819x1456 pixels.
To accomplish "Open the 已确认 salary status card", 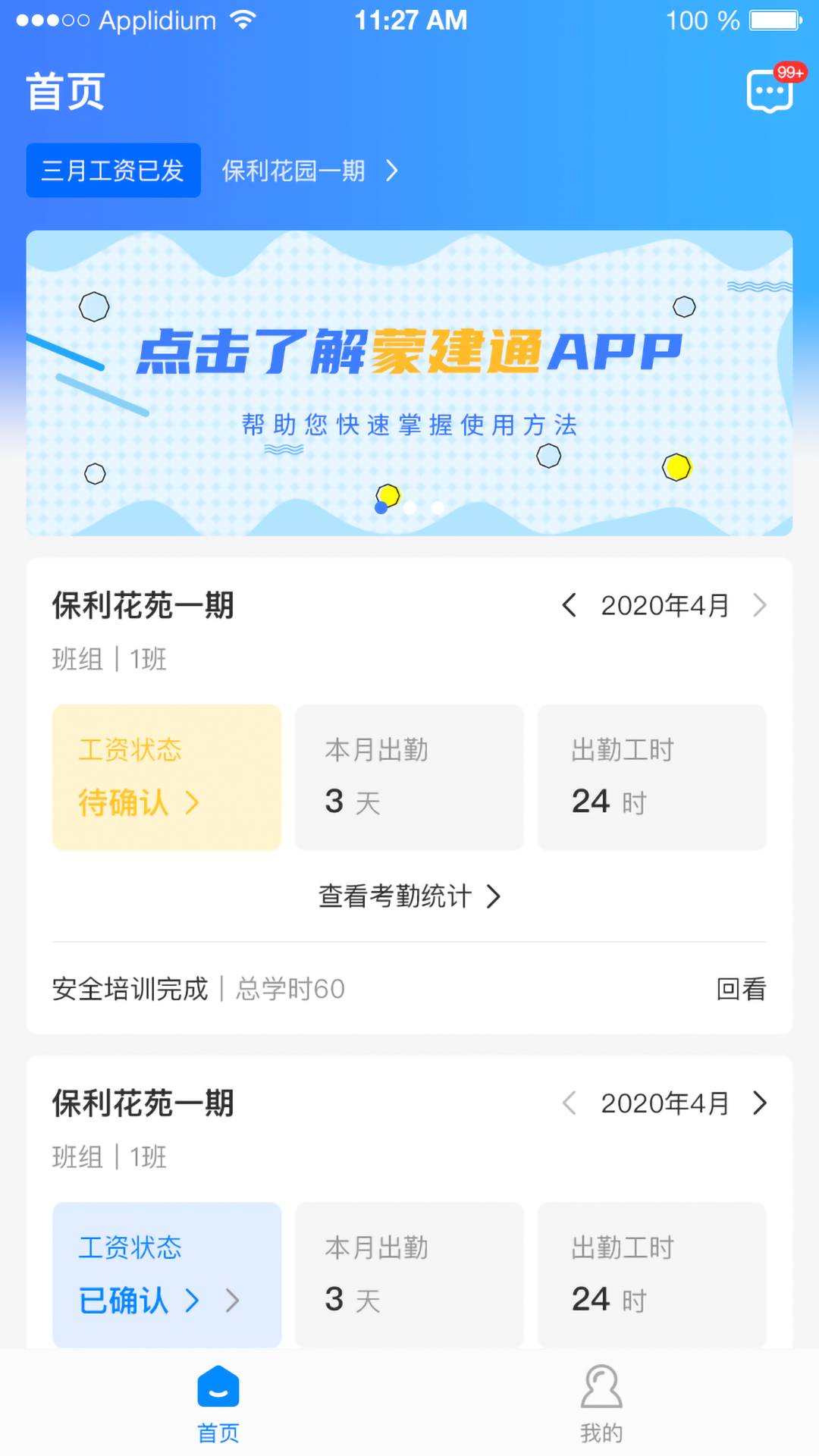I will click(167, 1276).
